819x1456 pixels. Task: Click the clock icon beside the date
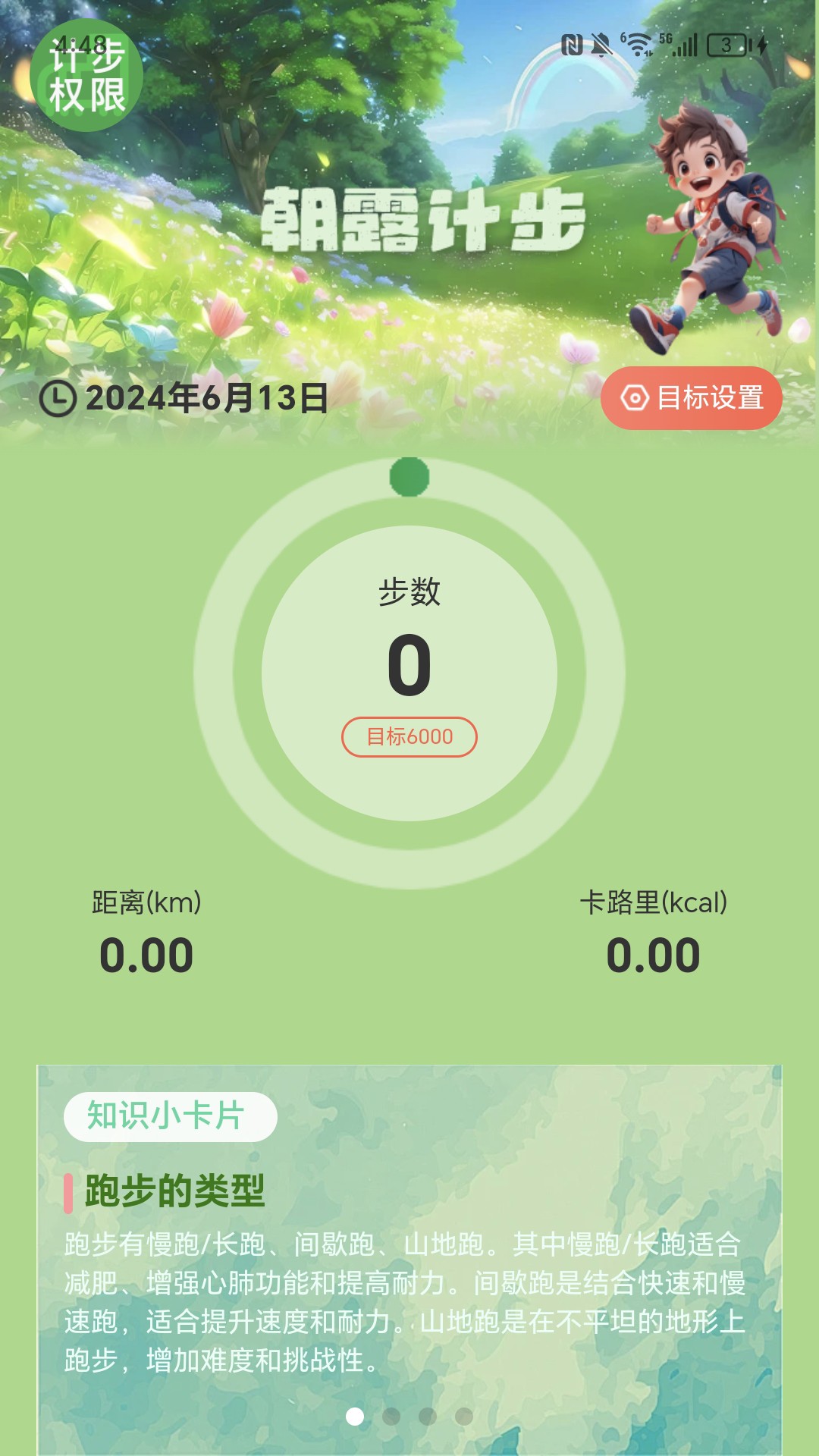point(59,397)
